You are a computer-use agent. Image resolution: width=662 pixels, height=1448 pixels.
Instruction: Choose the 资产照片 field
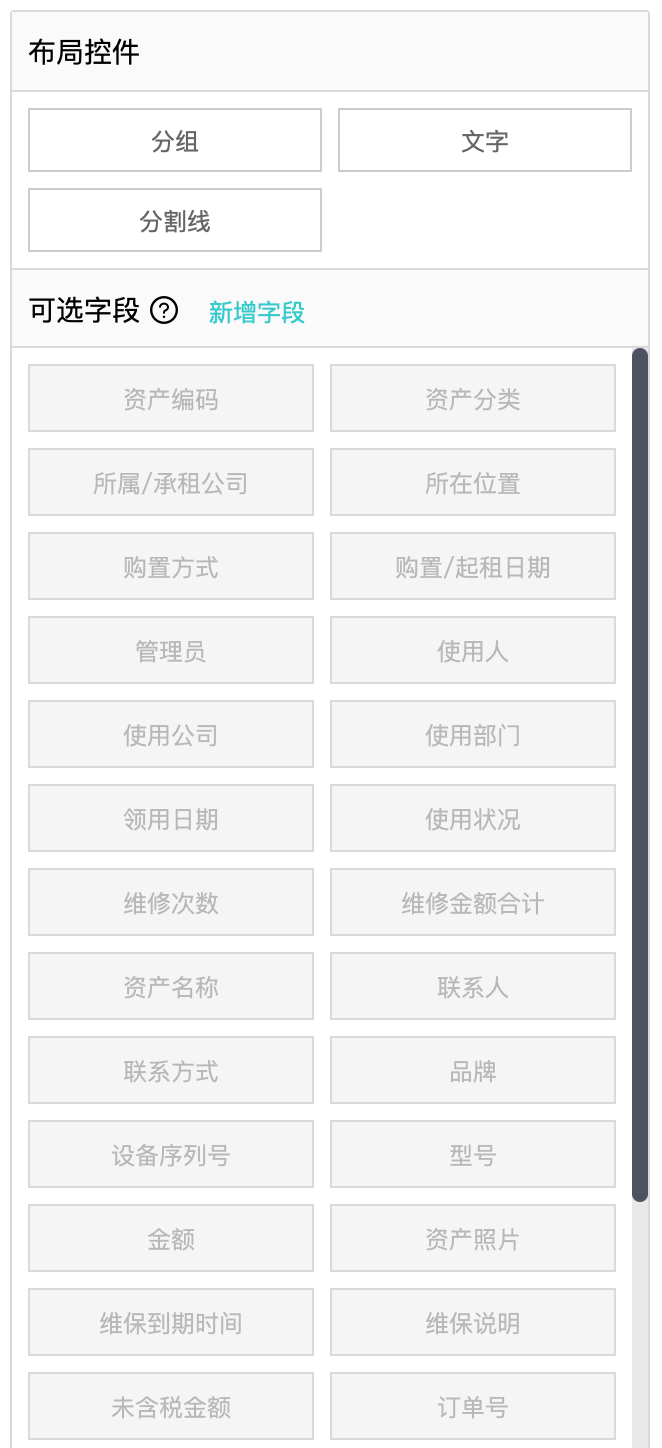[x=473, y=1238]
